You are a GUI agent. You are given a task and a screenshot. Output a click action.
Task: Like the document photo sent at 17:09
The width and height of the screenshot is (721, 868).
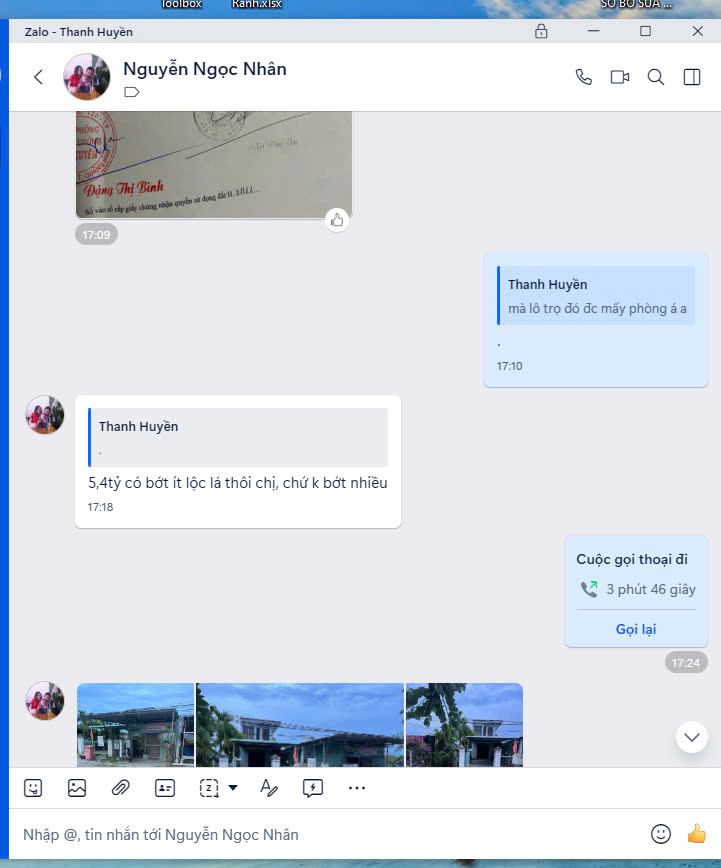[337, 220]
